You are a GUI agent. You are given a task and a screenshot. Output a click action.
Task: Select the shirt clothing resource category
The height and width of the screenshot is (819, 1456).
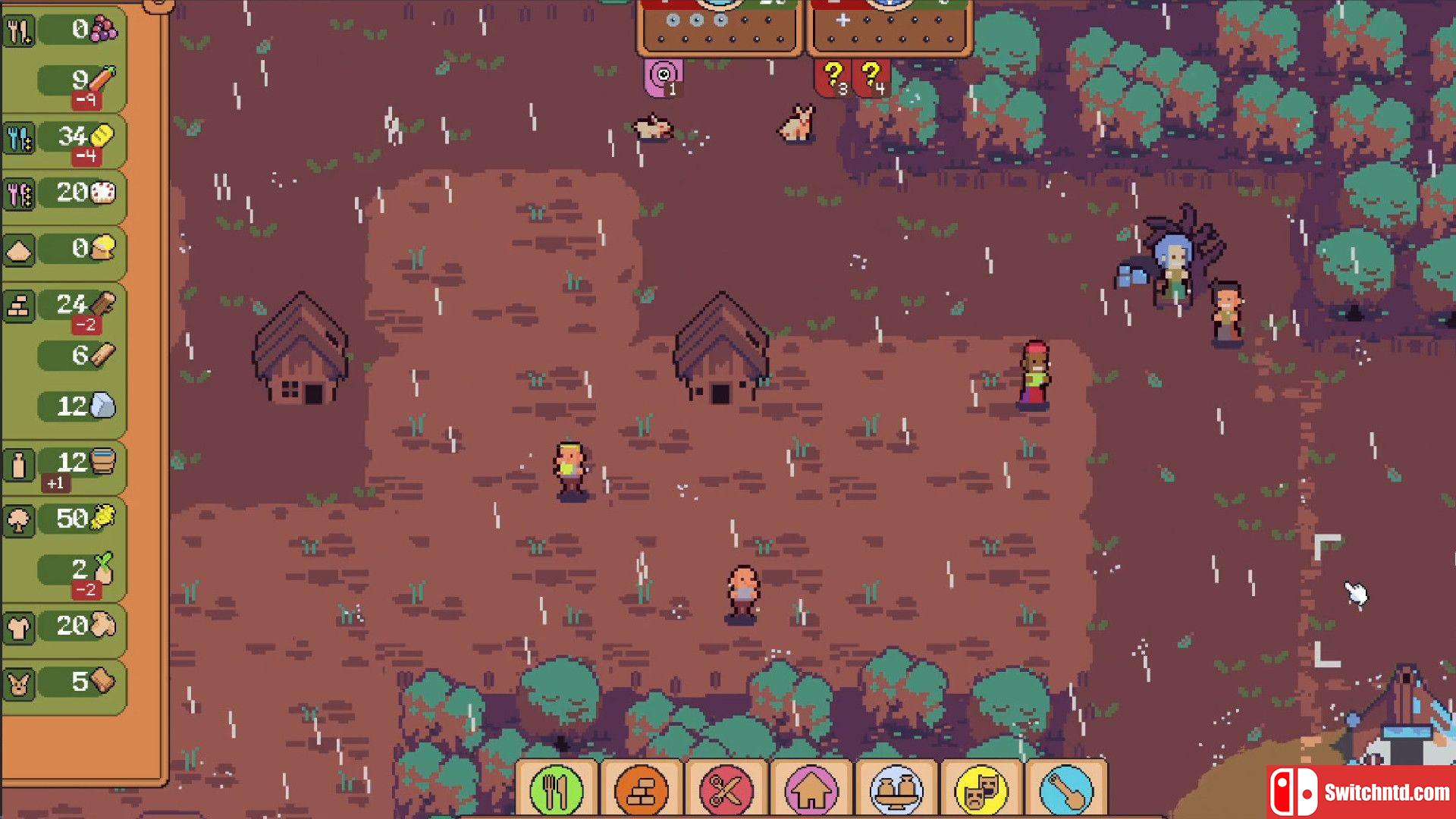pos(19,627)
